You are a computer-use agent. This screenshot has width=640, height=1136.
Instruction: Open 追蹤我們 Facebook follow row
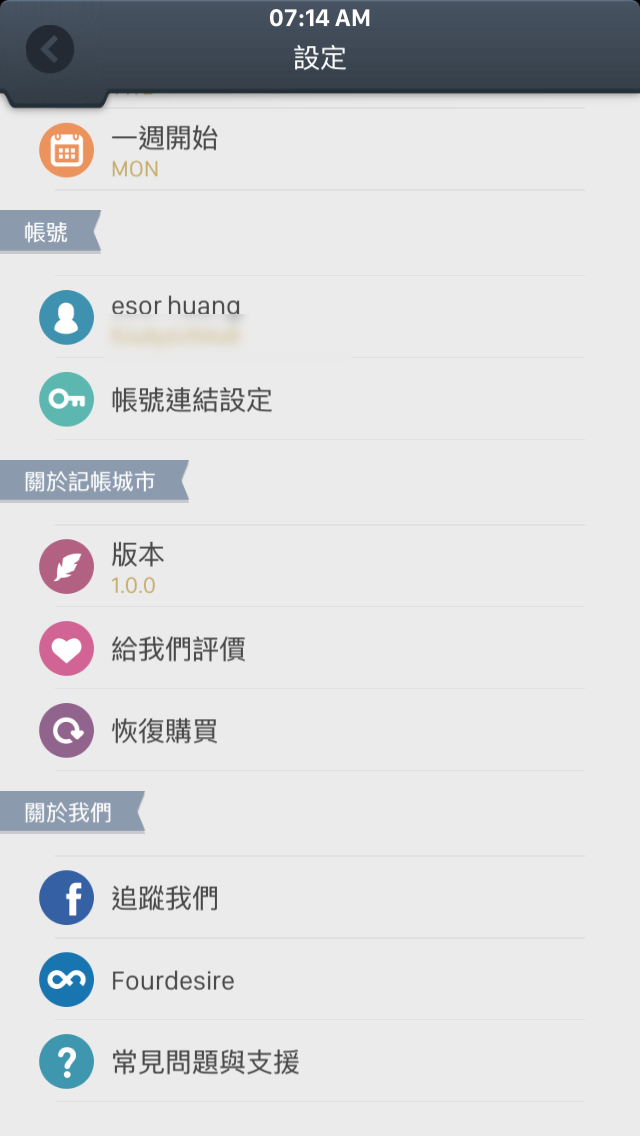coord(320,898)
